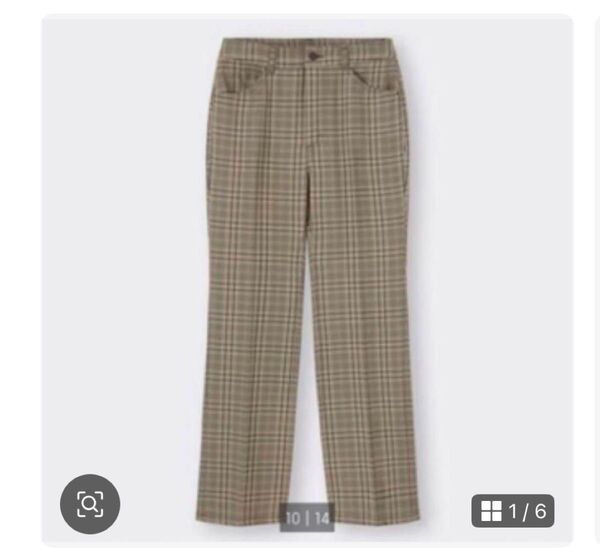Open visual search with the magnifier icon
The height and width of the screenshot is (548, 600).
90,503
